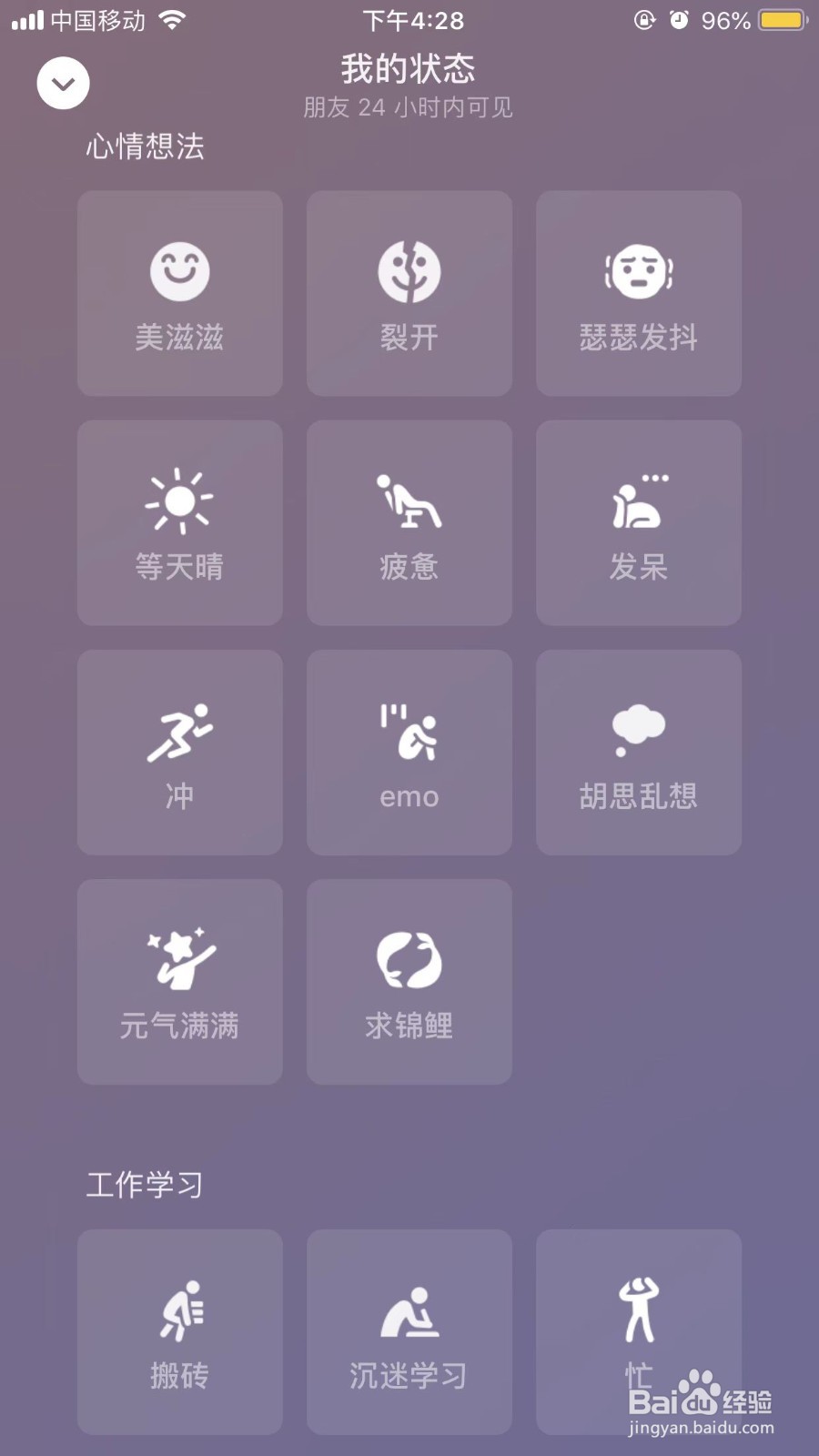This screenshot has width=819, height=1456.
Task: Set status to 元气满满
Action: pos(180,981)
